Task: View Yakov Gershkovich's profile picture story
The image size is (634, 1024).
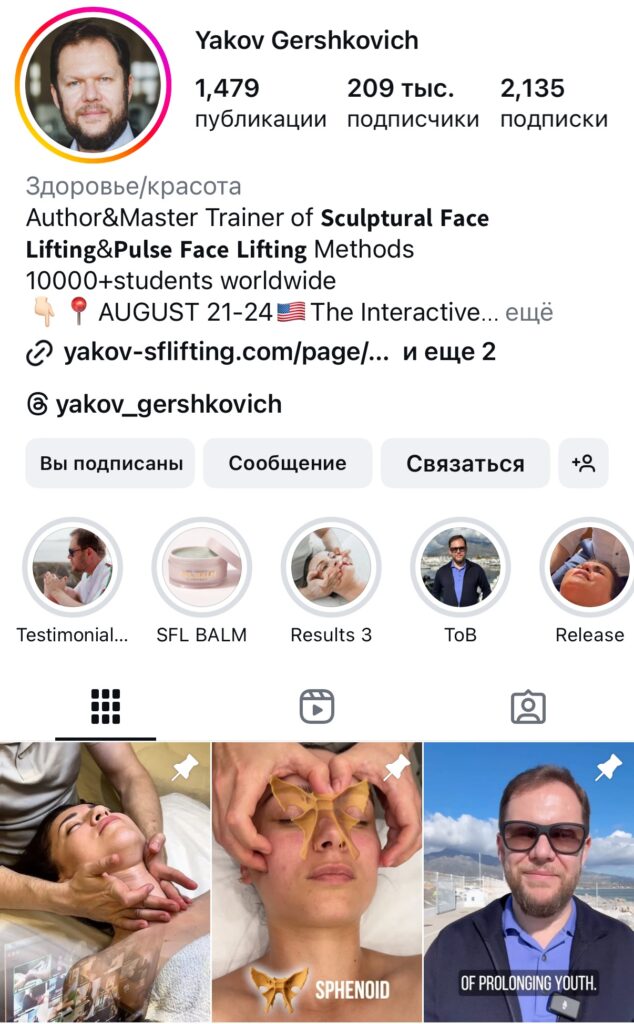Action: (x=92, y=86)
